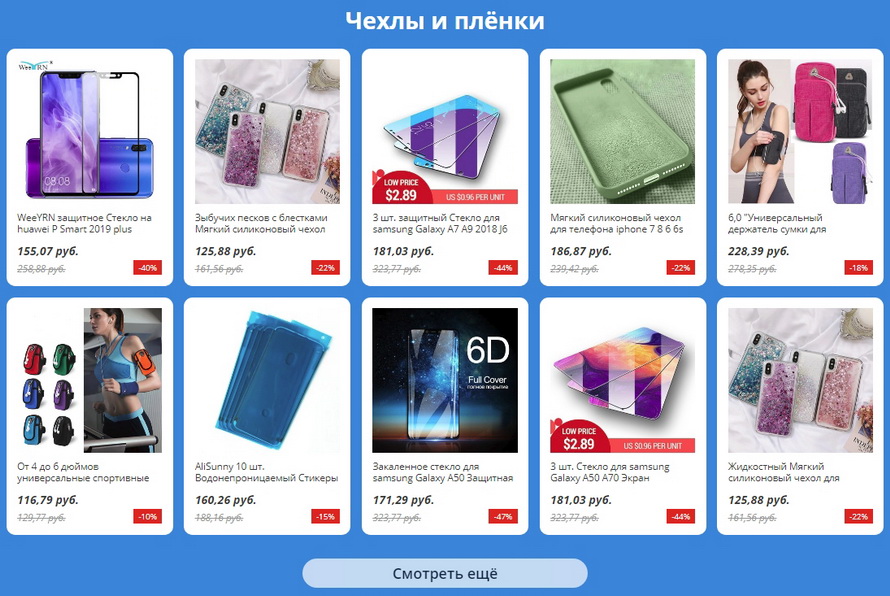This screenshot has height=596, width=890.
Task: Open the glitter quicksand silicone case for 125,88 руб. at -22%
Action: [267, 132]
